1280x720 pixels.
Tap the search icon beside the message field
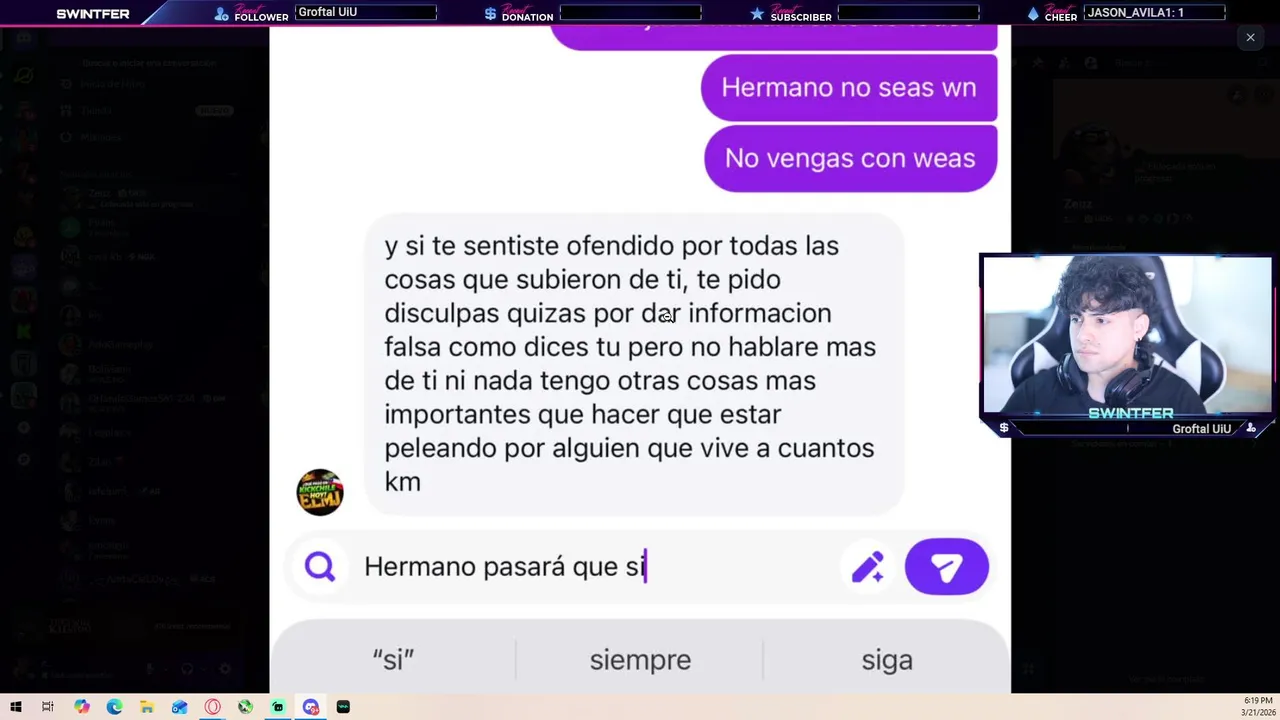point(320,567)
